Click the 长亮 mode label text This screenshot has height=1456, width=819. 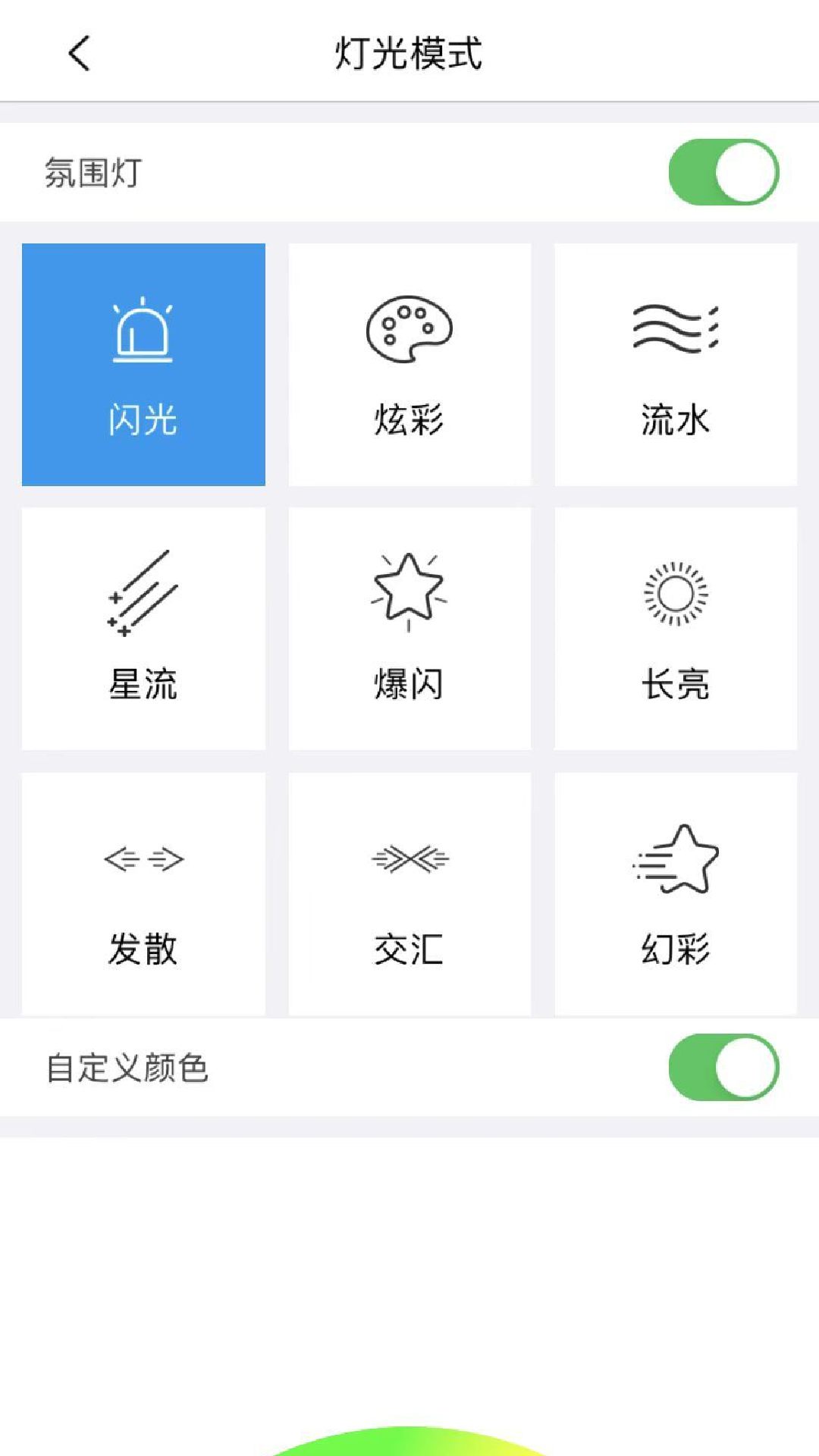[x=675, y=686]
